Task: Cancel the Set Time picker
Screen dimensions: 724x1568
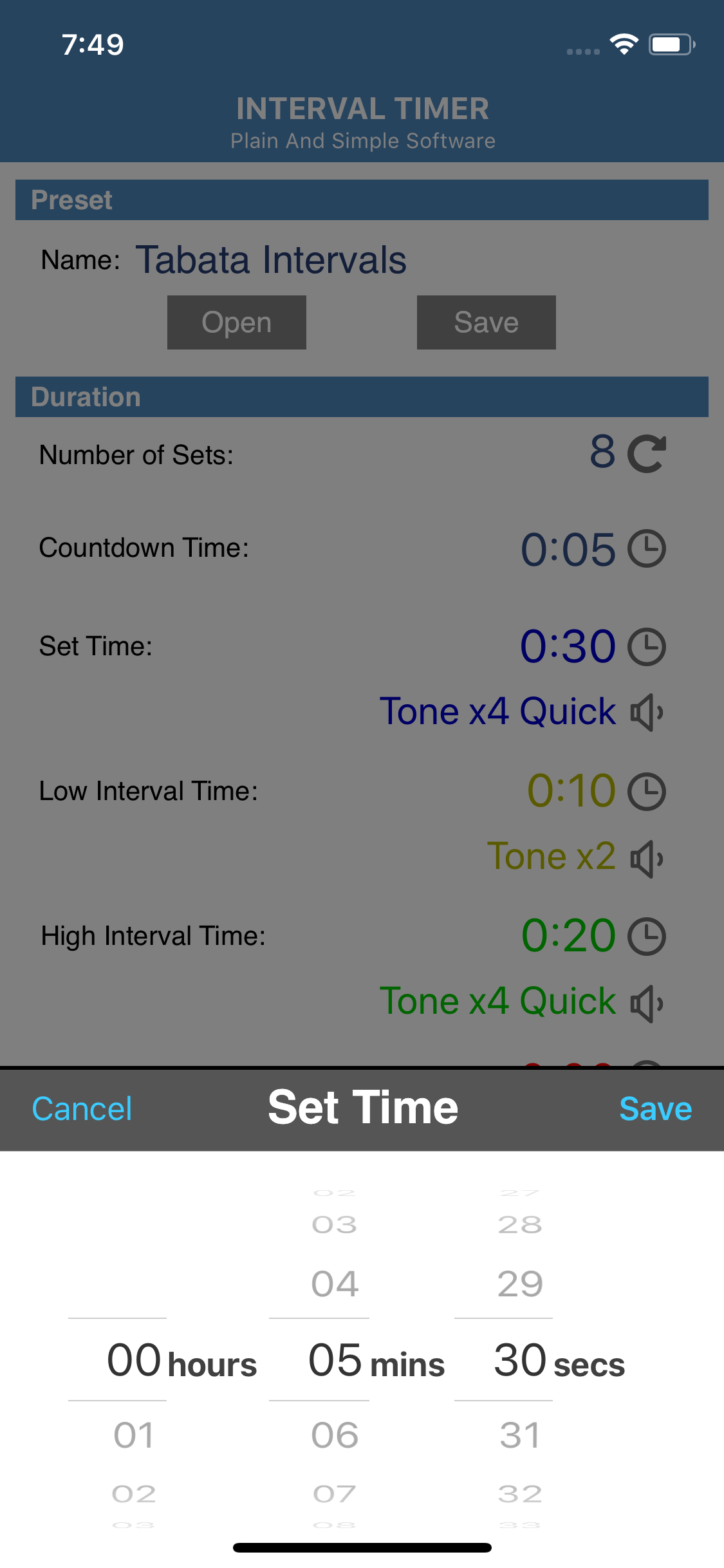Action: [x=82, y=1109]
